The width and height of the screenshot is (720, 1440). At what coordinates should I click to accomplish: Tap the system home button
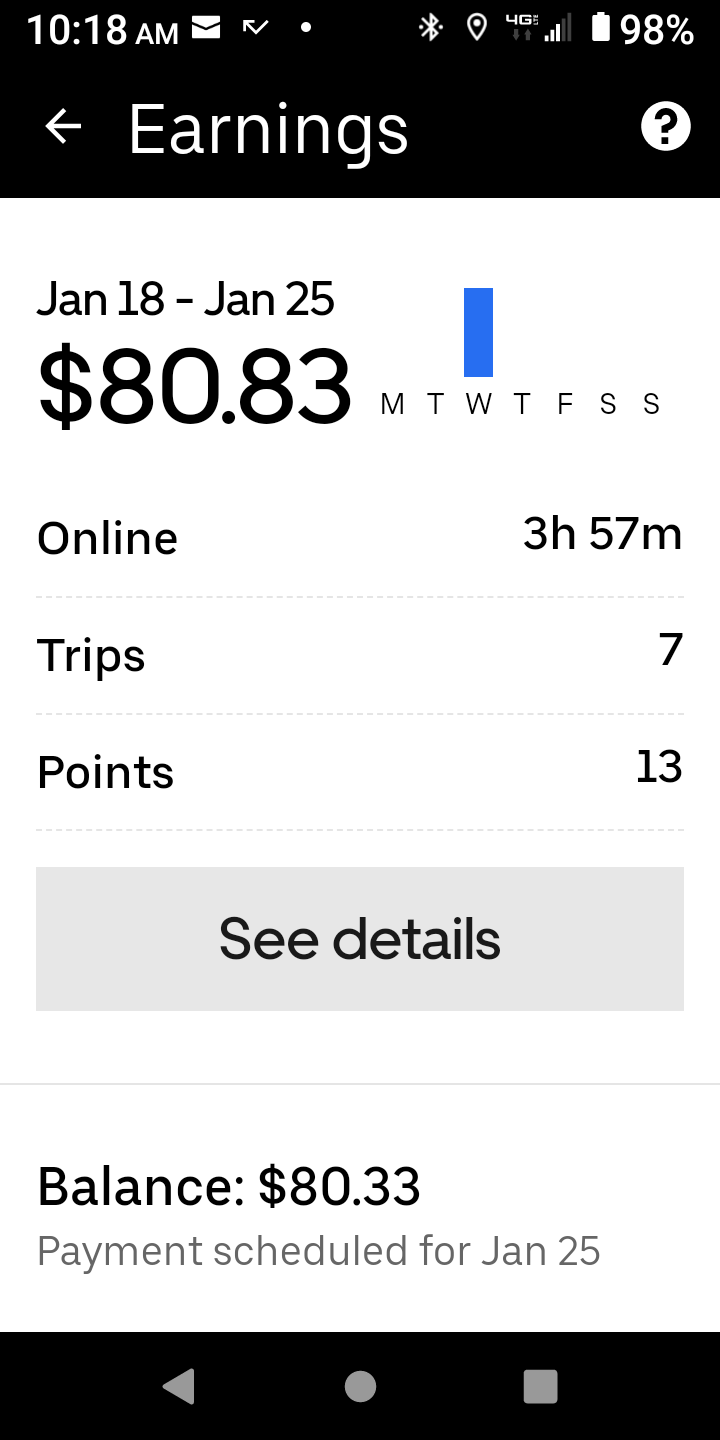coord(360,1386)
